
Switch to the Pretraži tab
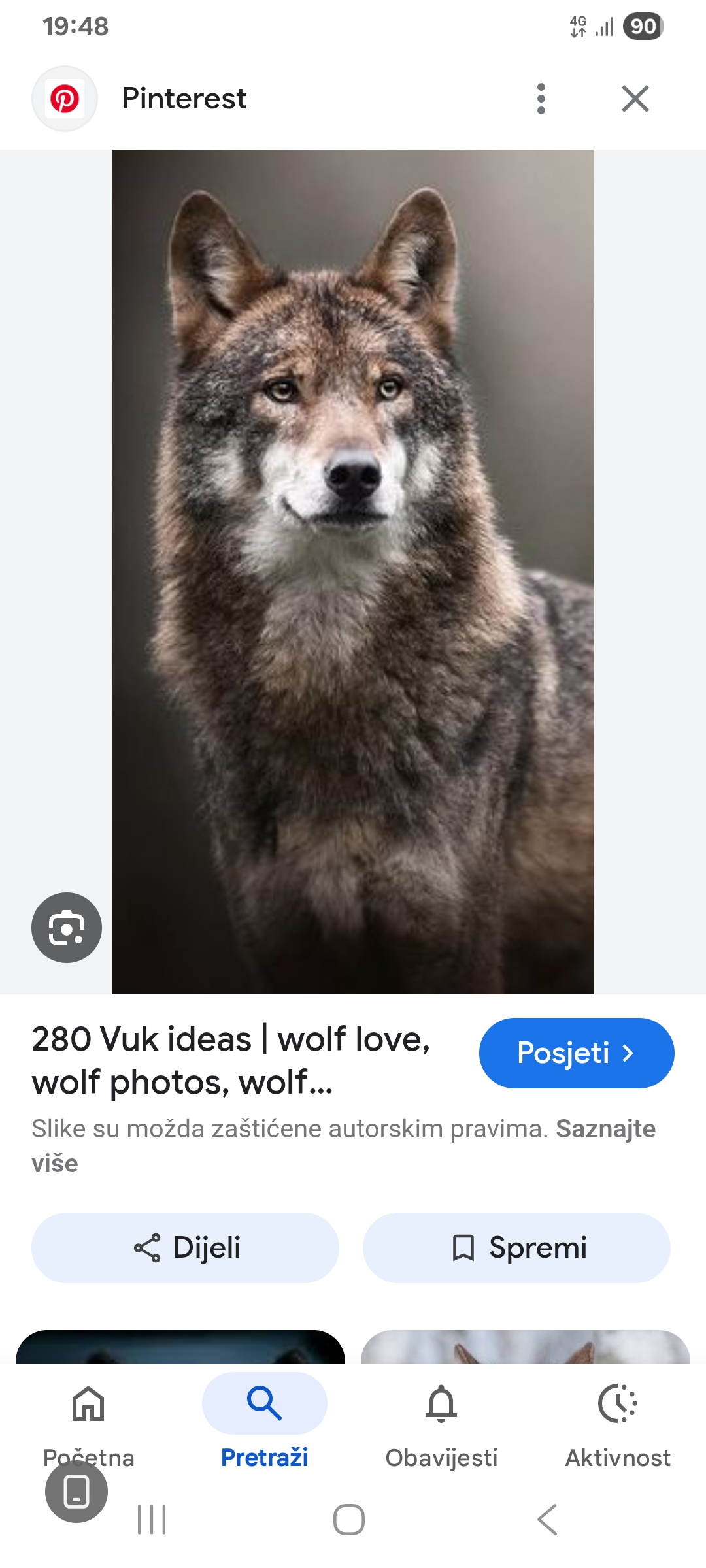tap(265, 1418)
